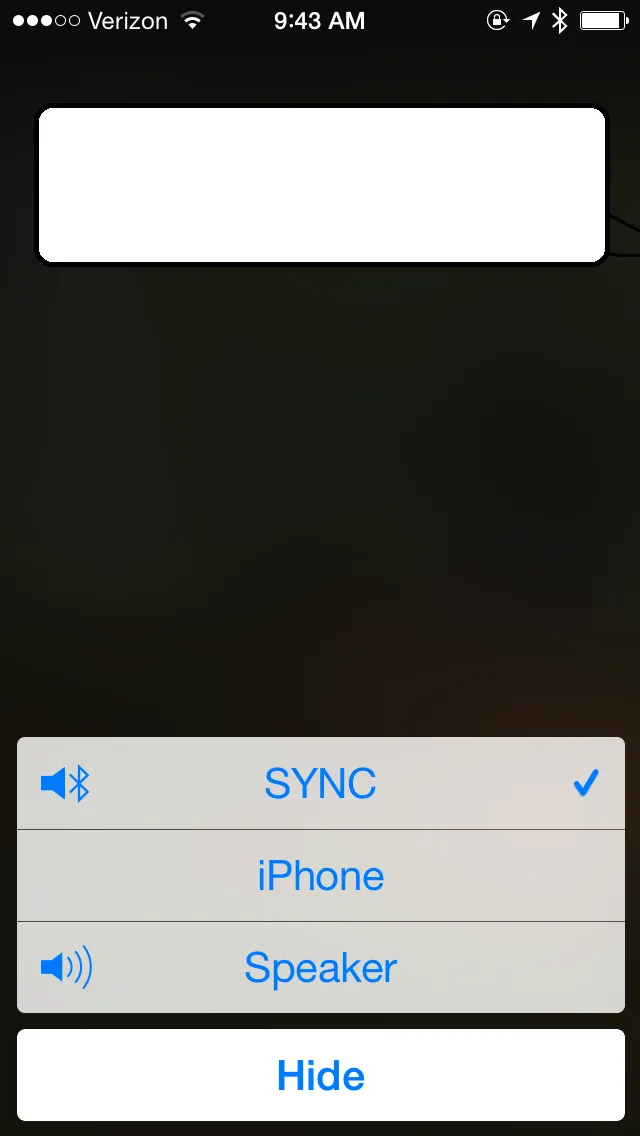Switch audio to iPhone
Image resolution: width=640 pixels, height=1136 pixels.
click(320, 876)
